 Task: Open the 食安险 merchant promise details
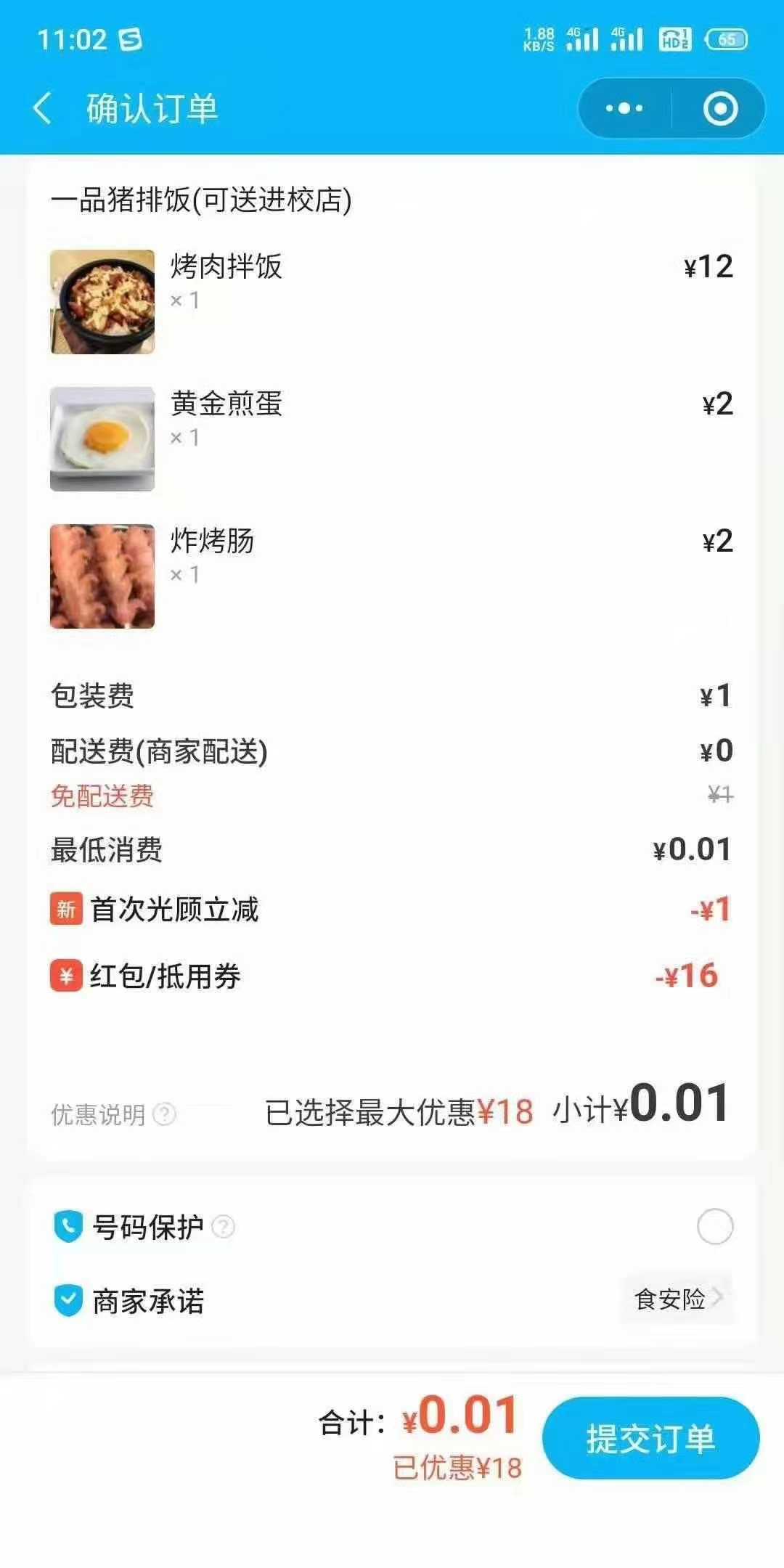[x=677, y=1299]
